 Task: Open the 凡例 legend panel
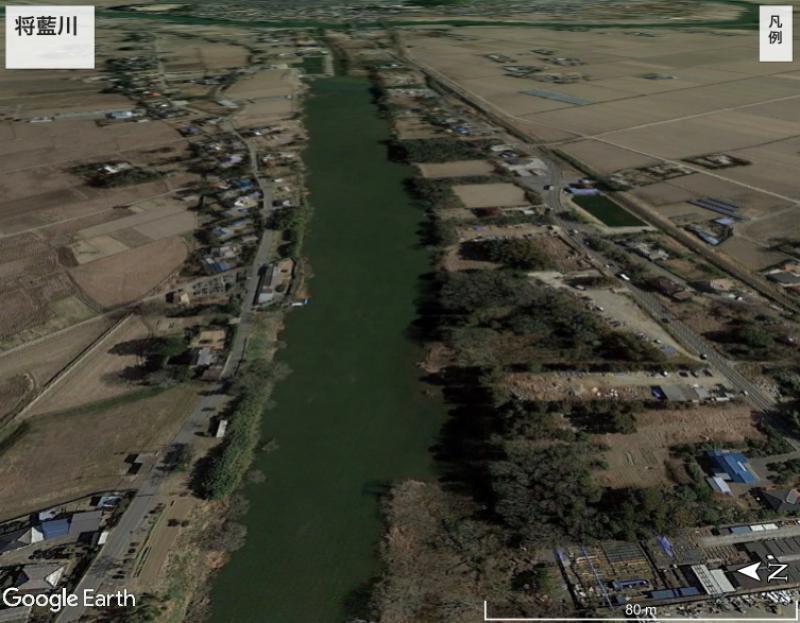click(775, 34)
